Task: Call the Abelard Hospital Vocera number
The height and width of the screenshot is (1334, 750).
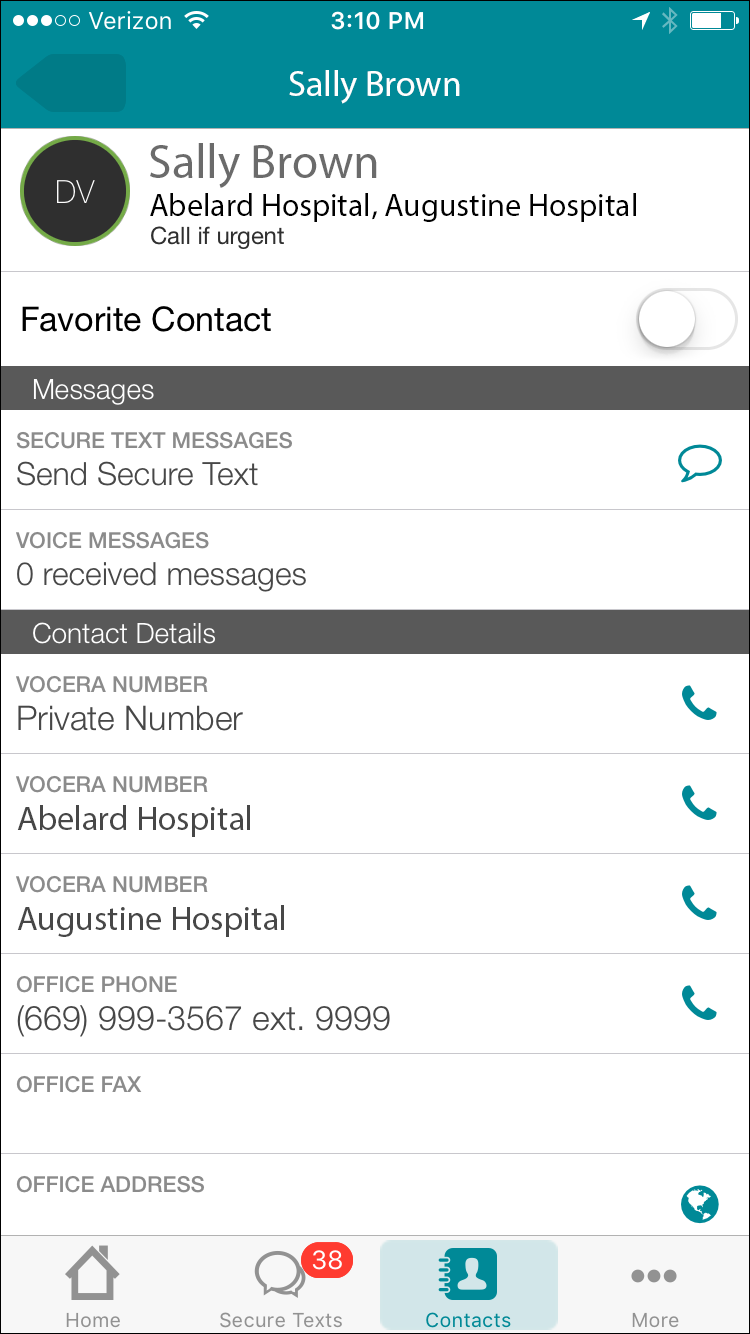Action: click(699, 803)
